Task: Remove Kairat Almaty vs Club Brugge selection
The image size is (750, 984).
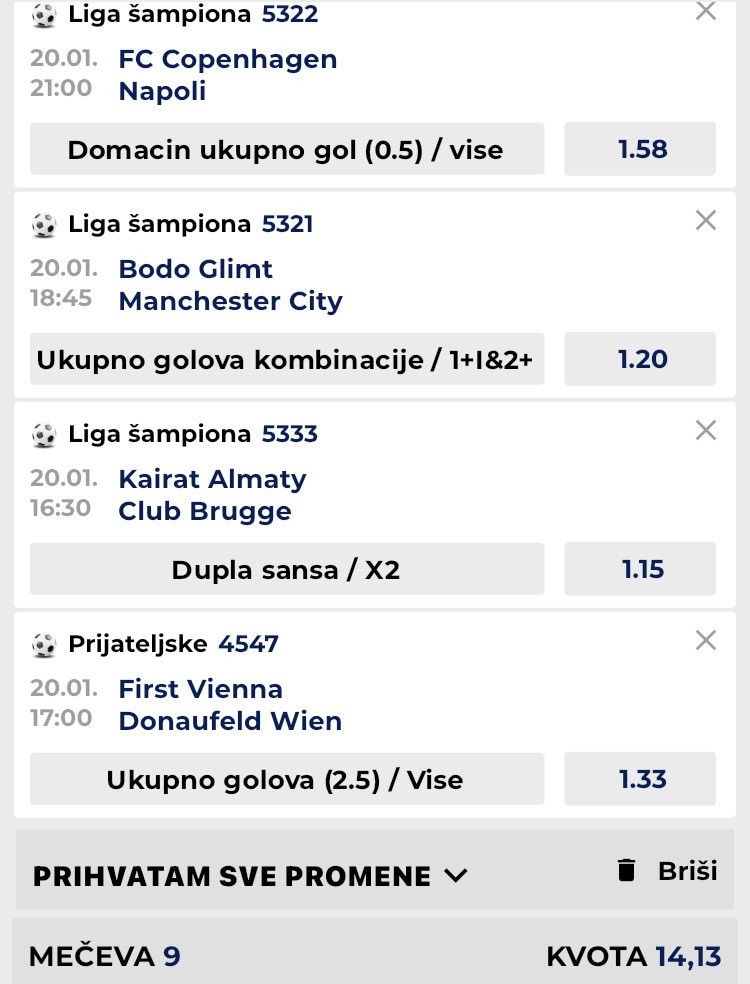Action: [x=706, y=430]
